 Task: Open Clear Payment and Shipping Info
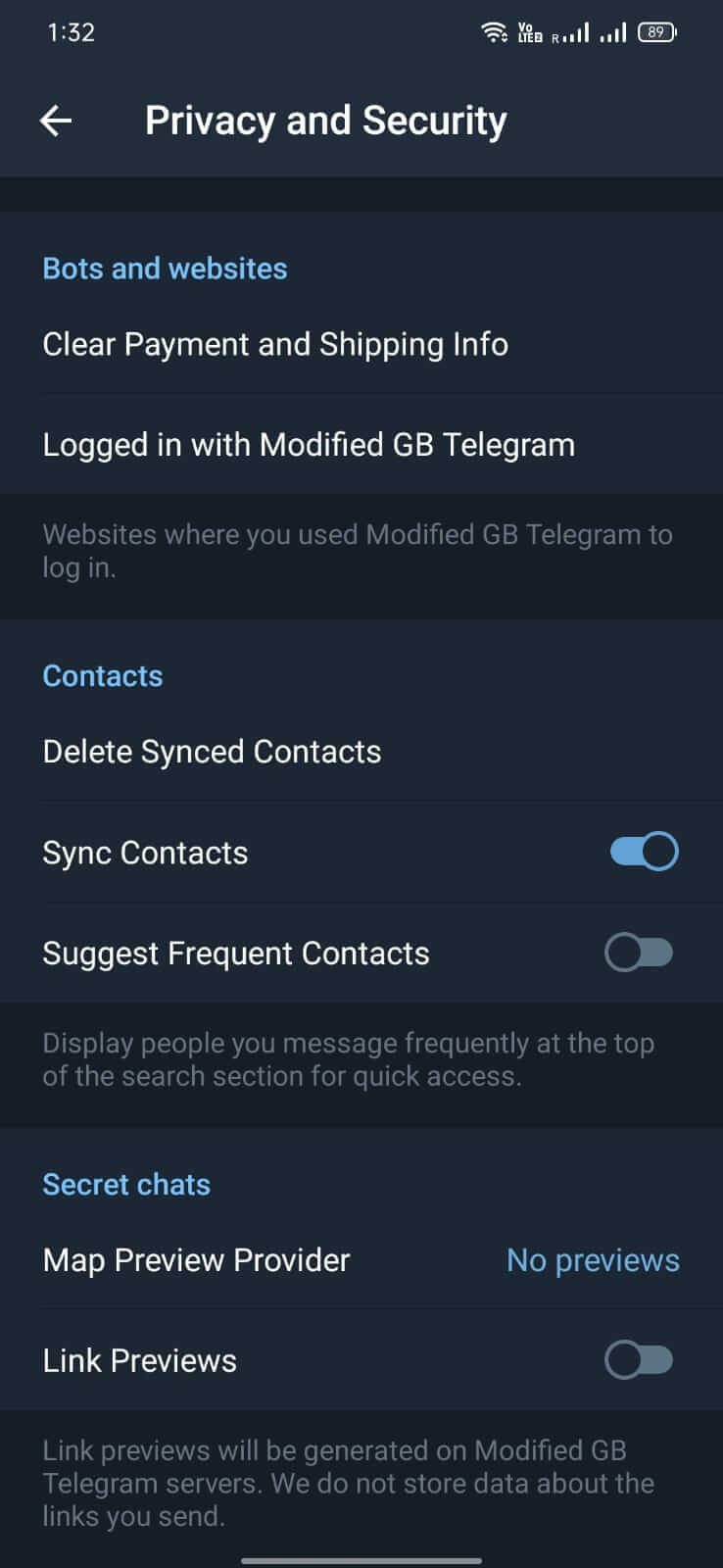(275, 344)
